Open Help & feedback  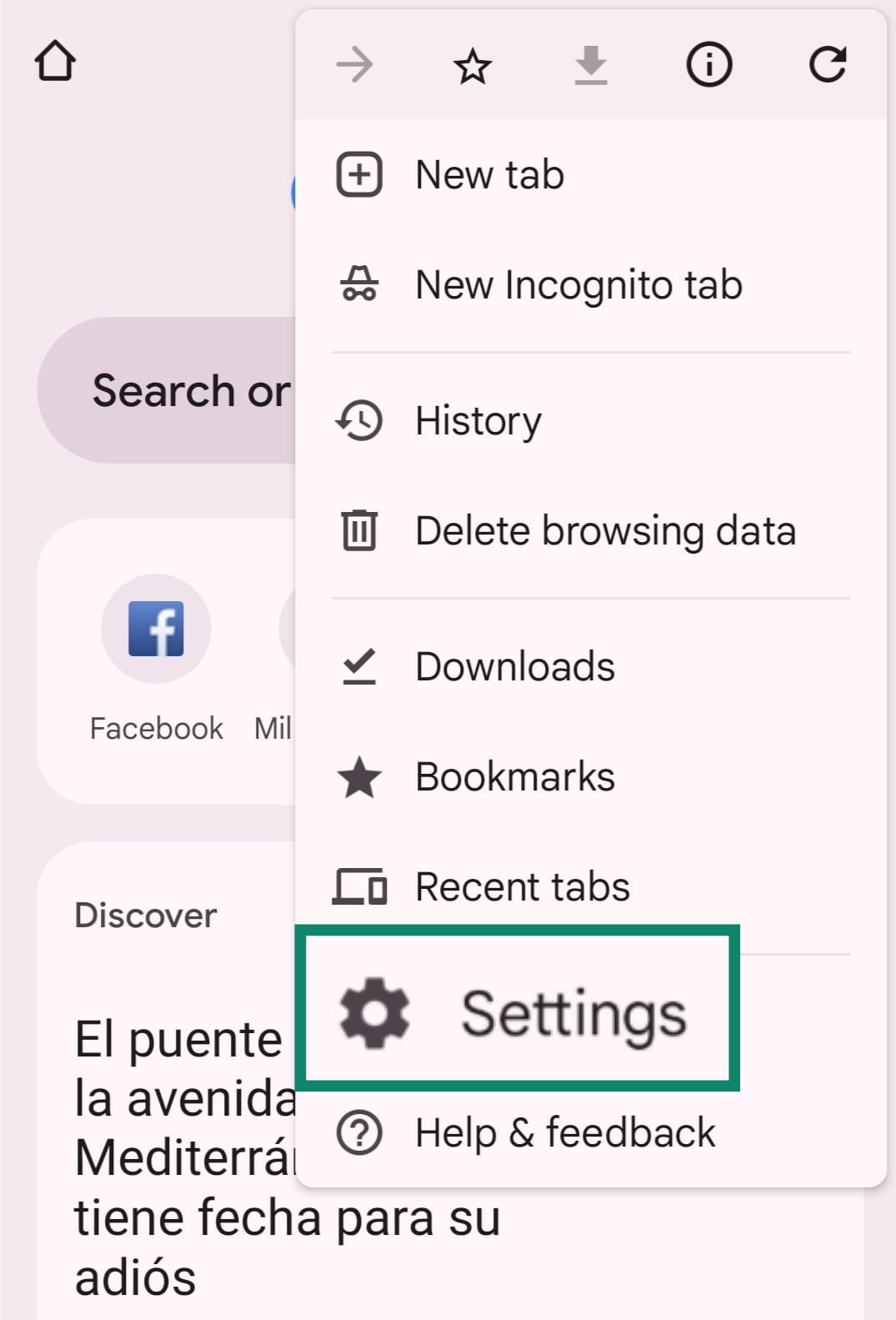tap(565, 1133)
